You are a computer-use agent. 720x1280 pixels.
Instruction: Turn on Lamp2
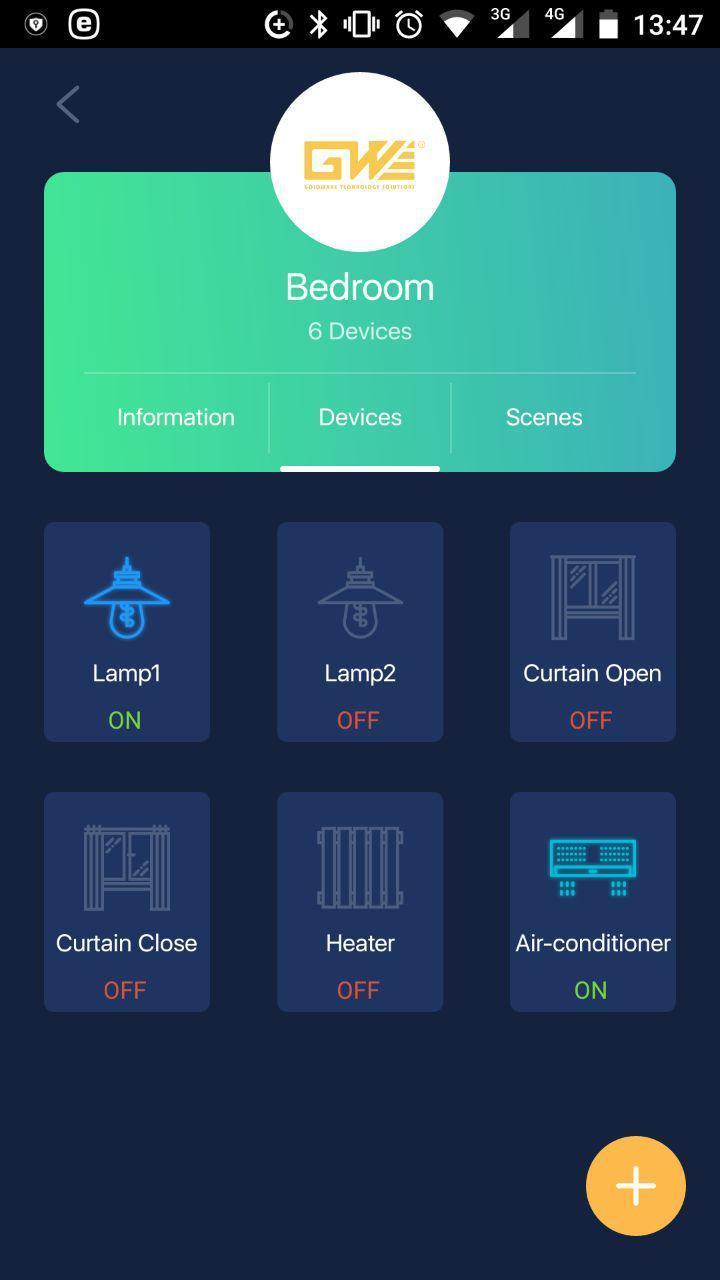pos(360,631)
